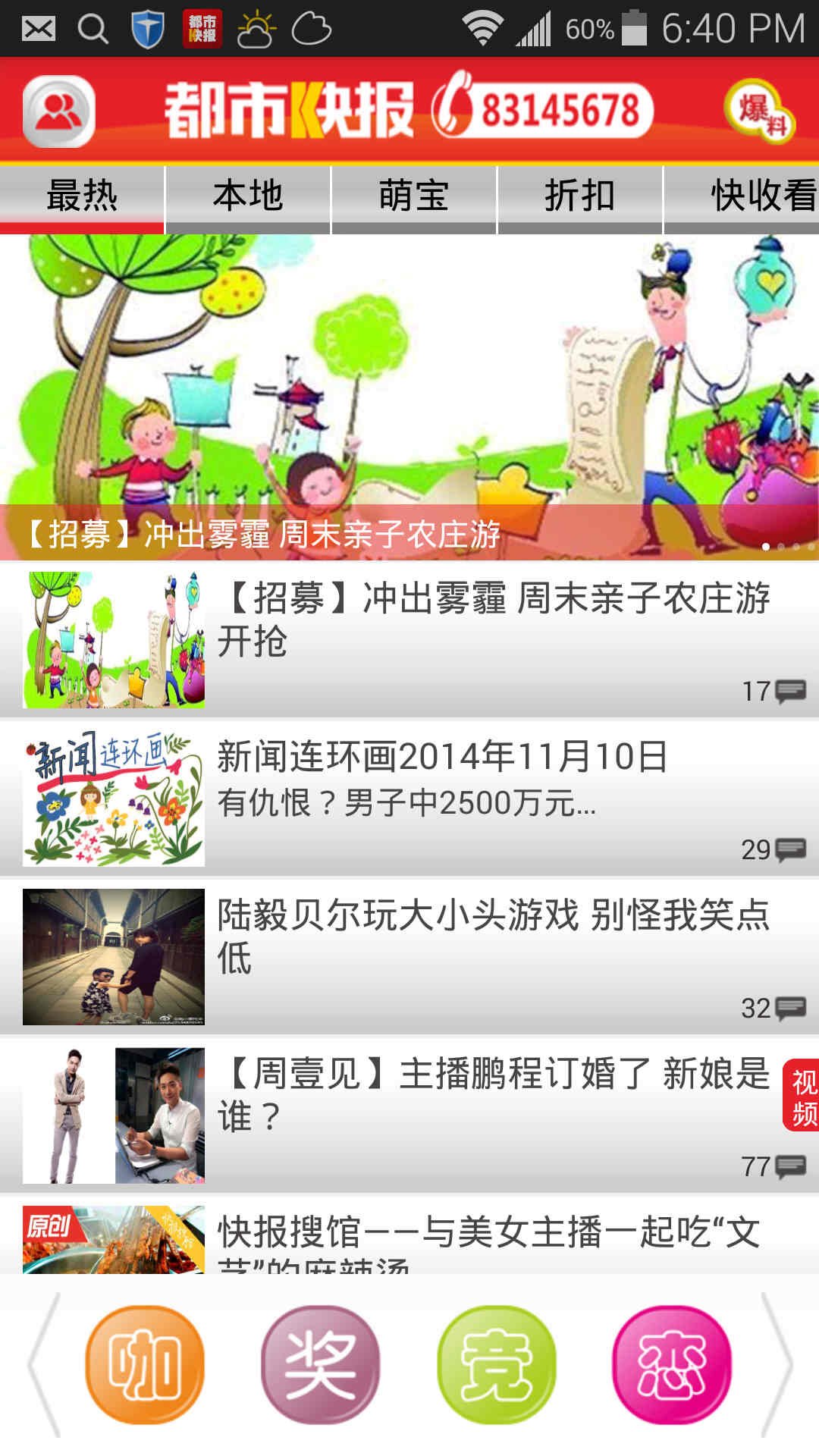Open the 奖 rewards icon
Viewport: 819px width, 1456px height.
click(322, 1365)
